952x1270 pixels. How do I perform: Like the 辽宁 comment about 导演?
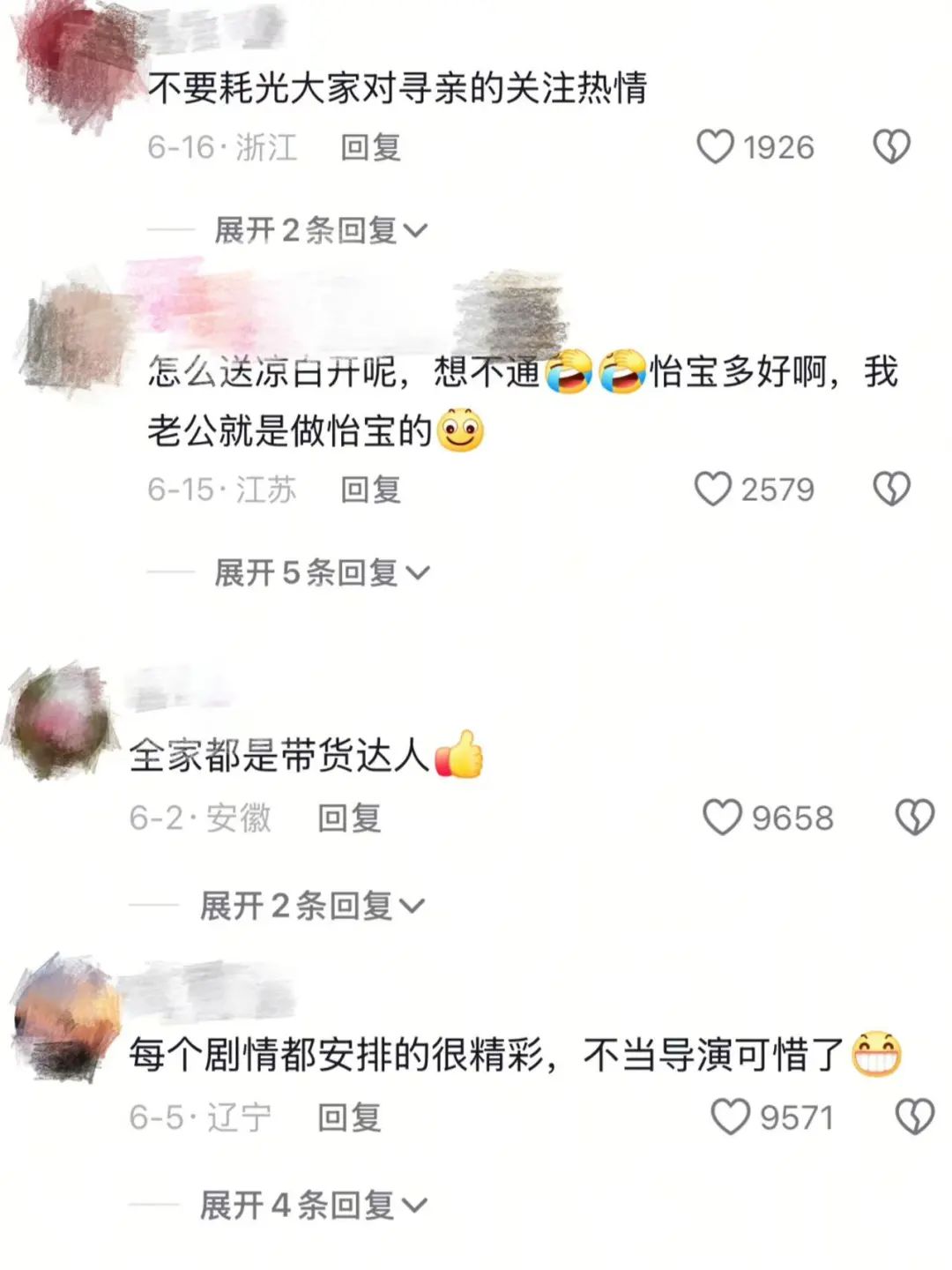point(730,1117)
